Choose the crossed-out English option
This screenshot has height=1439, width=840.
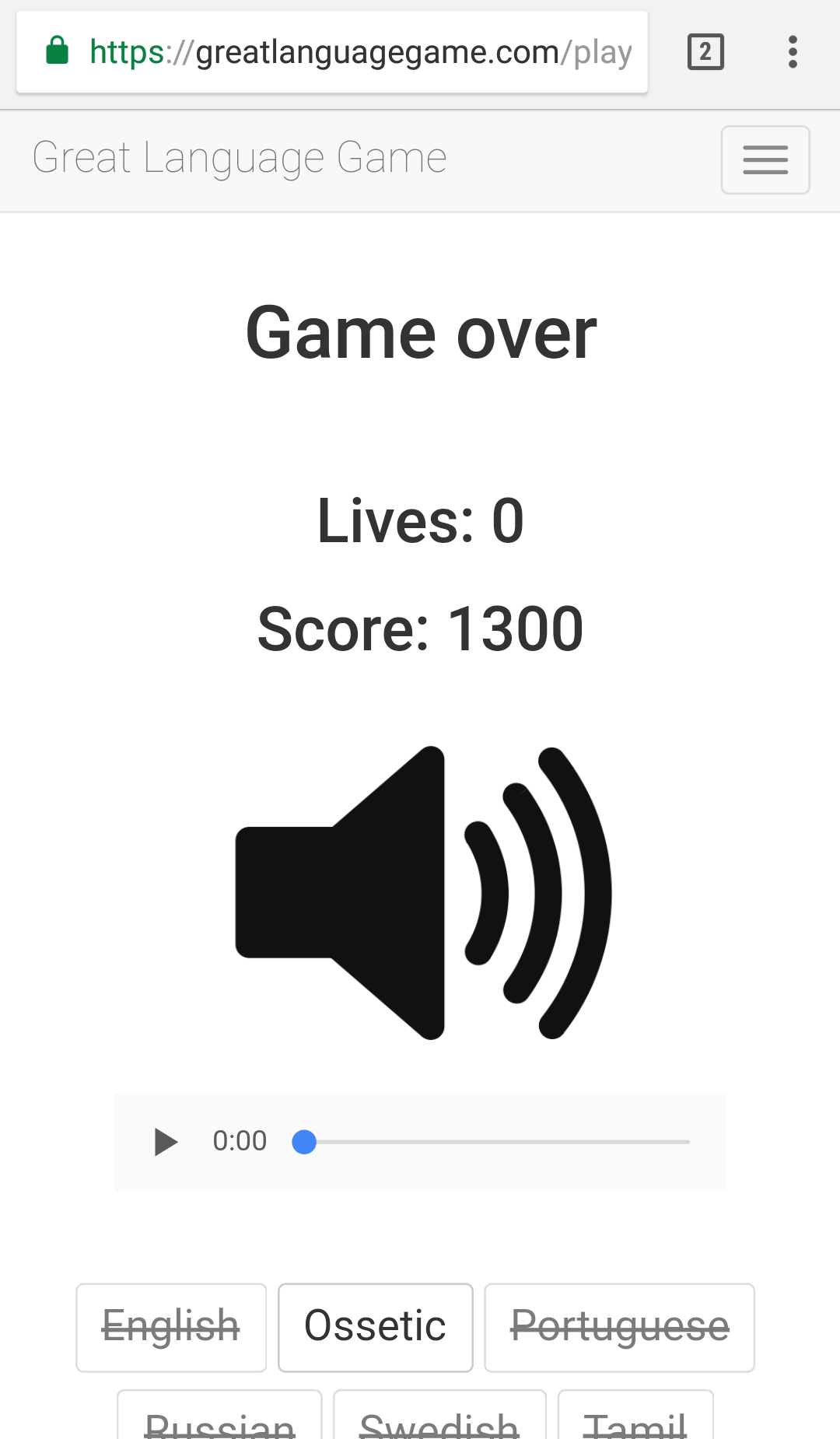coord(171,1327)
